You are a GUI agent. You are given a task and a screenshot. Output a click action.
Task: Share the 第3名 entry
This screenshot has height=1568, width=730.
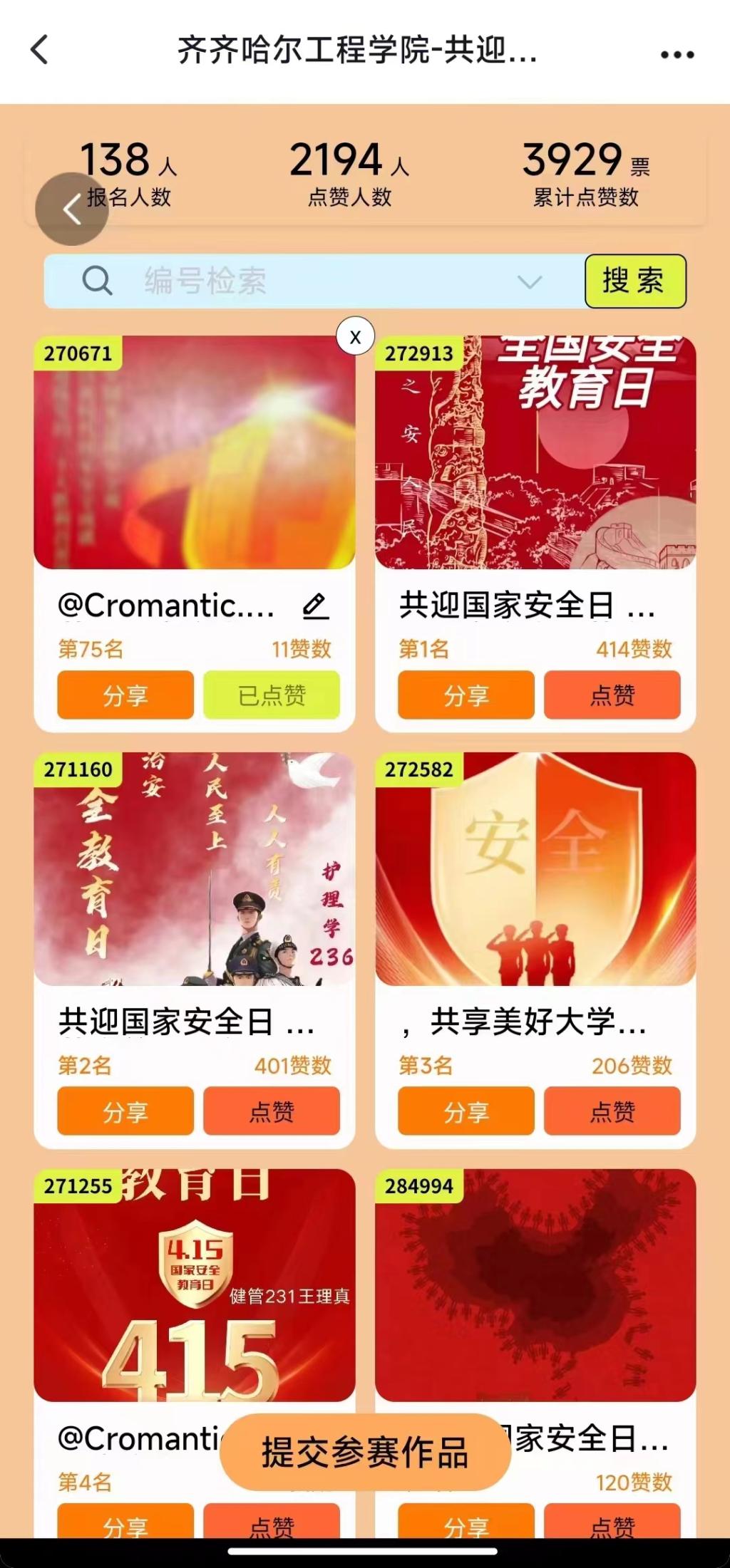pos(466,1111)
